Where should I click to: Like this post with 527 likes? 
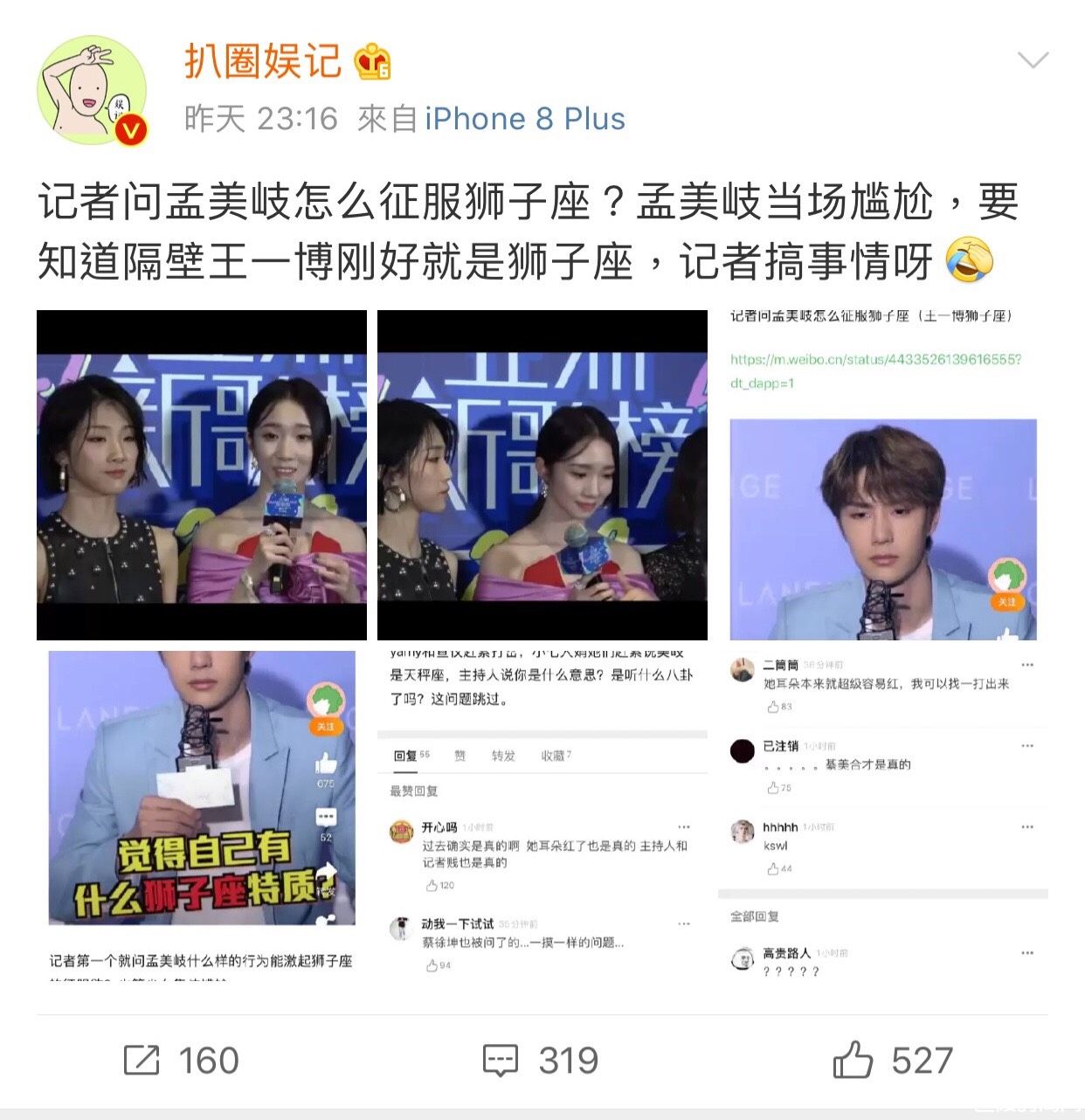893,1061
